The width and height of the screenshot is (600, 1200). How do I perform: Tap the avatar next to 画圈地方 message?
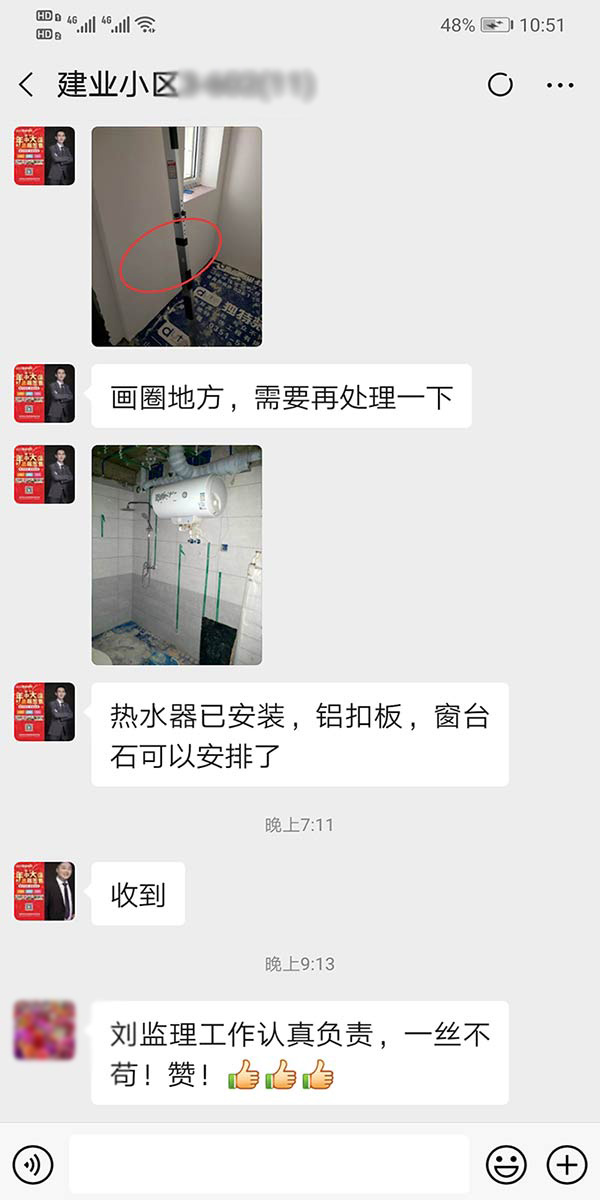click(x=44, y=393)
